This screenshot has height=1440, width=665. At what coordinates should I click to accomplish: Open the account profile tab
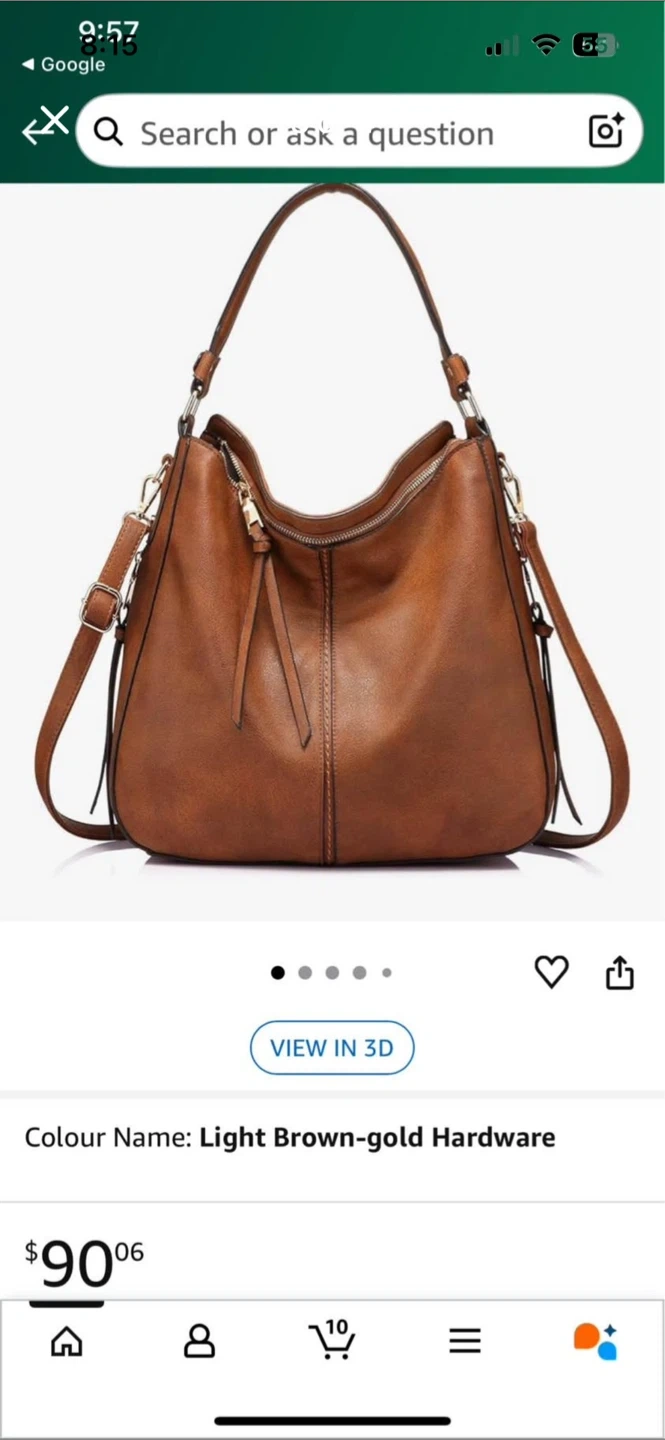(199, 1341)
